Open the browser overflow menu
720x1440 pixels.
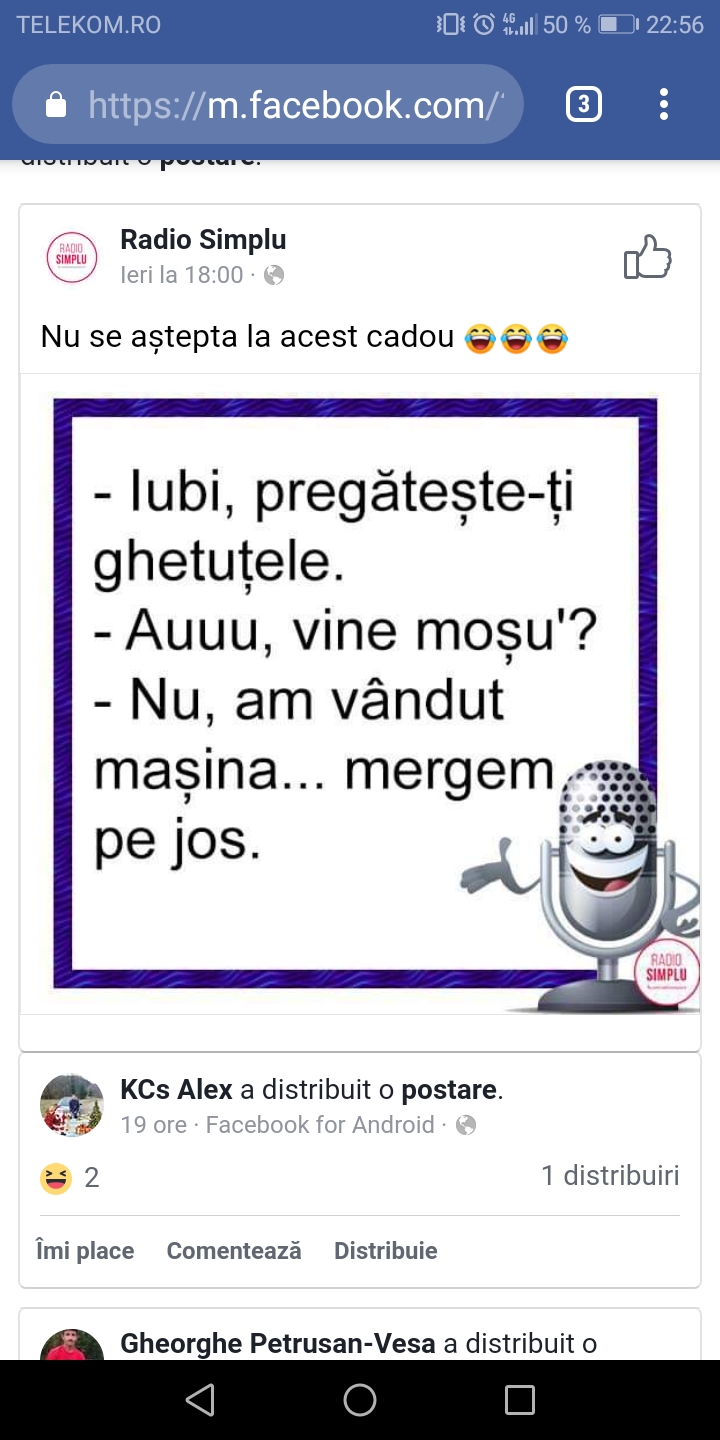coord(664,104)
